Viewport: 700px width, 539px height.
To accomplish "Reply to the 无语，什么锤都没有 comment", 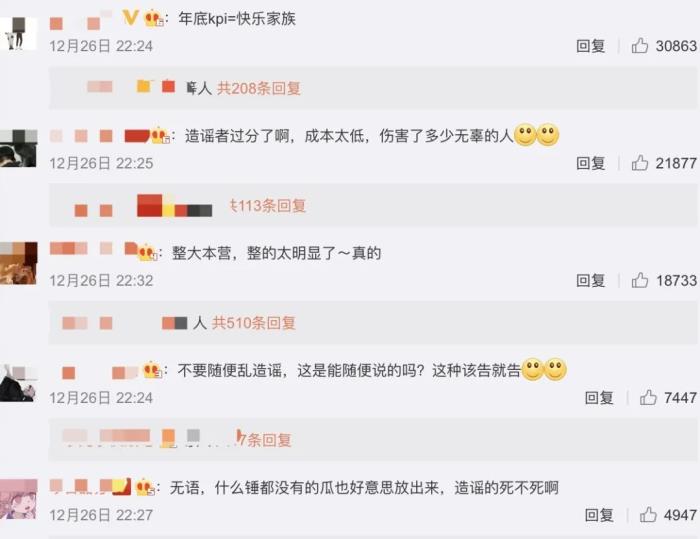I will click(599, 515).
